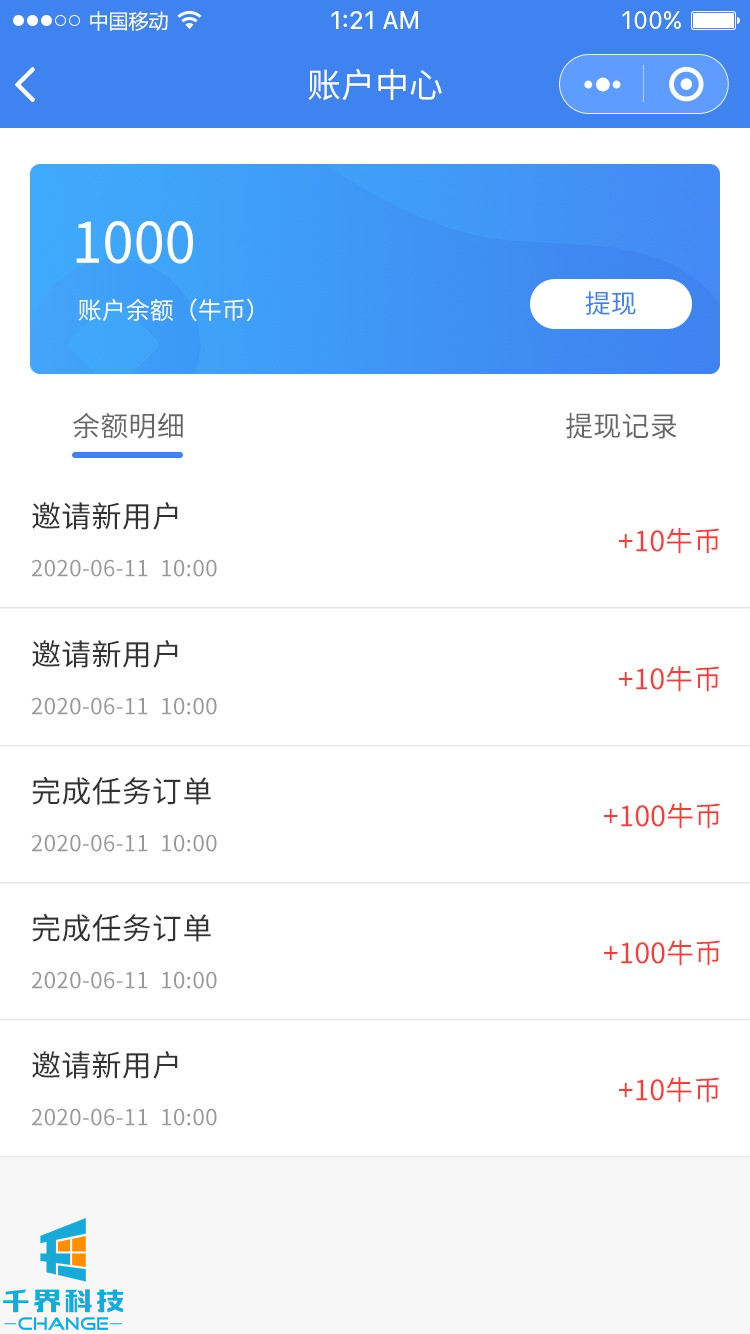Go back from the 账户中心 page
Screen dimensions: 750x1334
tap(27, 85)
